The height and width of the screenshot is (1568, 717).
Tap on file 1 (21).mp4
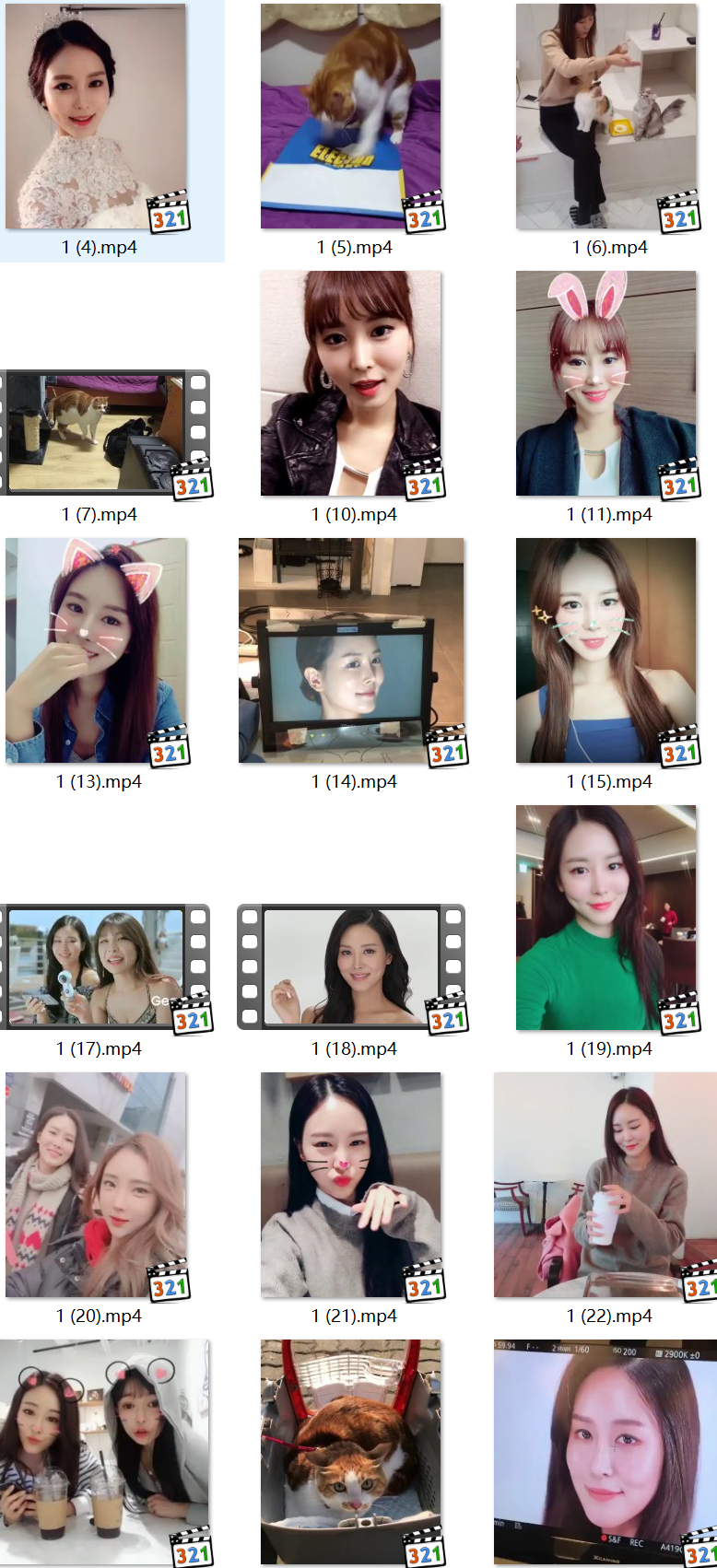tap(350, 1185)
